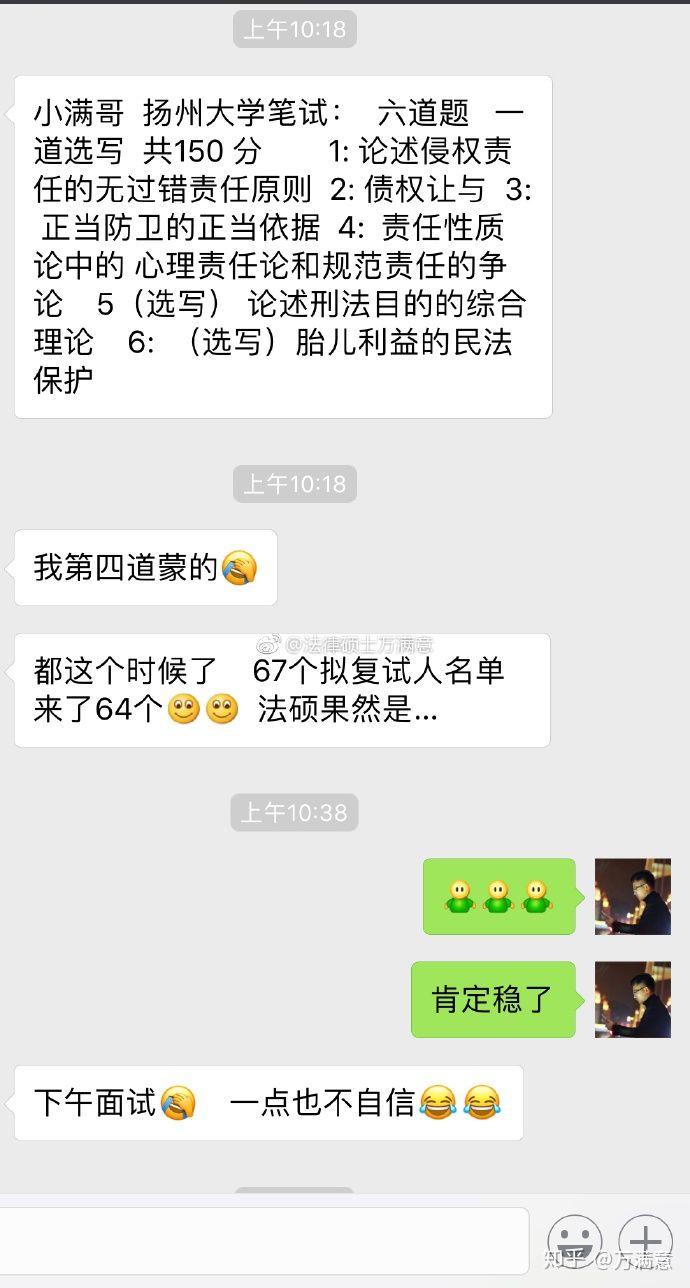Open the plus attachment menu

click(645, 1241)
